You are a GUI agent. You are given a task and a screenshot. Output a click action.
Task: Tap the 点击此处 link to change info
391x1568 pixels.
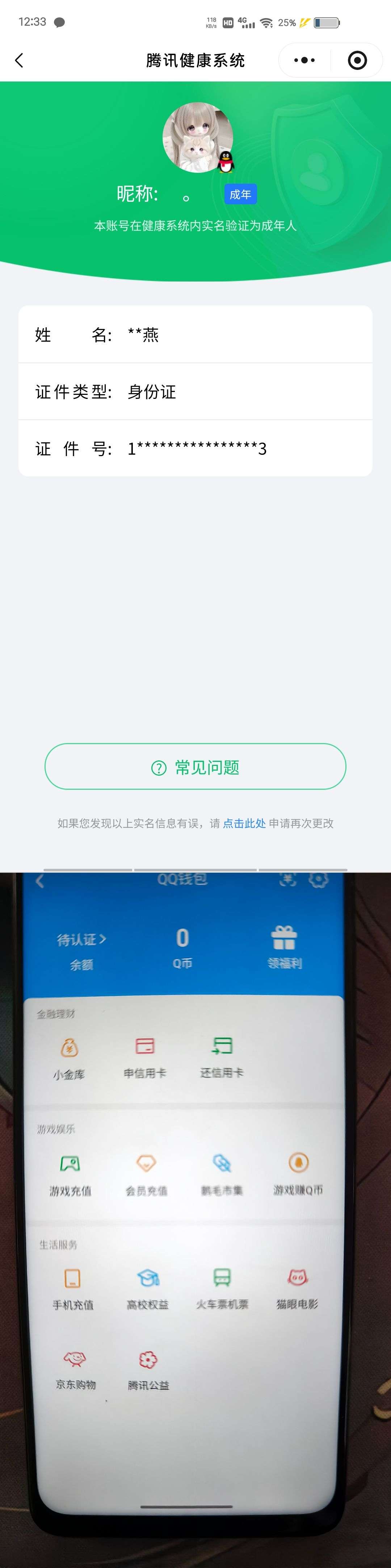pos(244,823)
